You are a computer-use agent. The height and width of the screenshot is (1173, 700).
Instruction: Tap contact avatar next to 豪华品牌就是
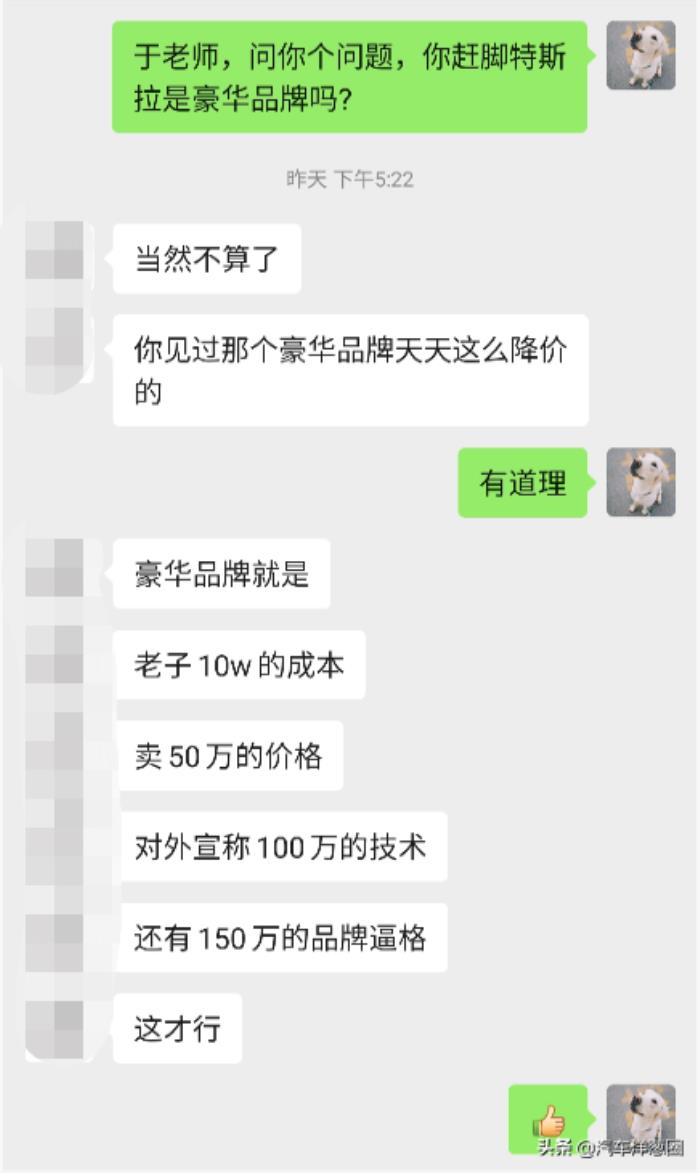coord(55,574)
